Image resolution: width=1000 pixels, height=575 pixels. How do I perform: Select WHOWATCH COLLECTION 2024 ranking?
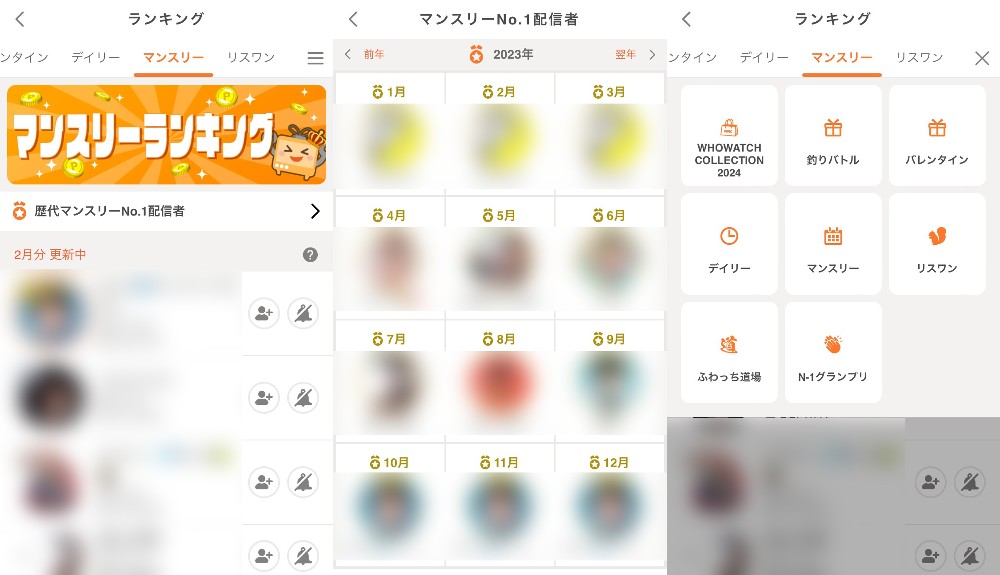click(x=729, y=135)
